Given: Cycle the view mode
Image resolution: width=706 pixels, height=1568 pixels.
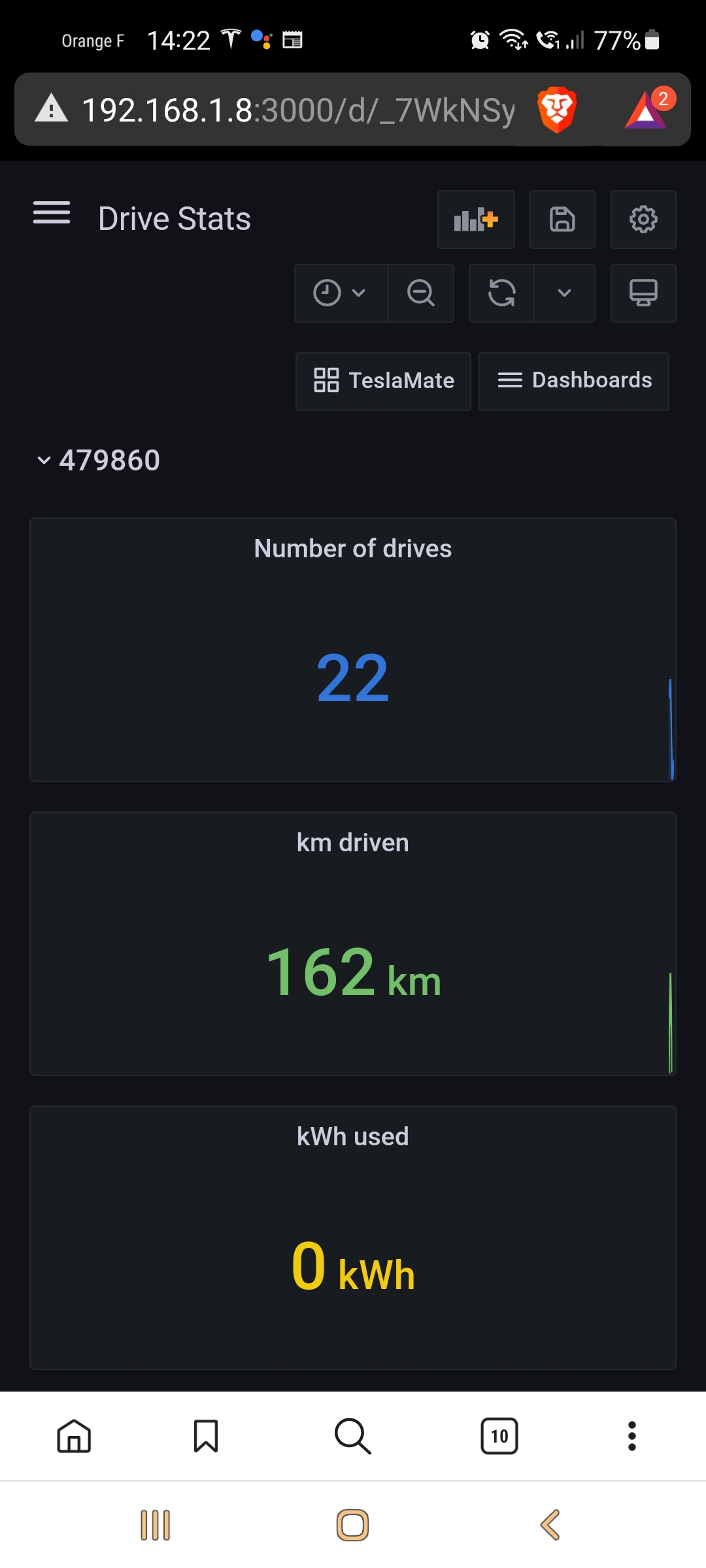Looking at the screenshot, I should pyautogui.click(x=643, y=293).
